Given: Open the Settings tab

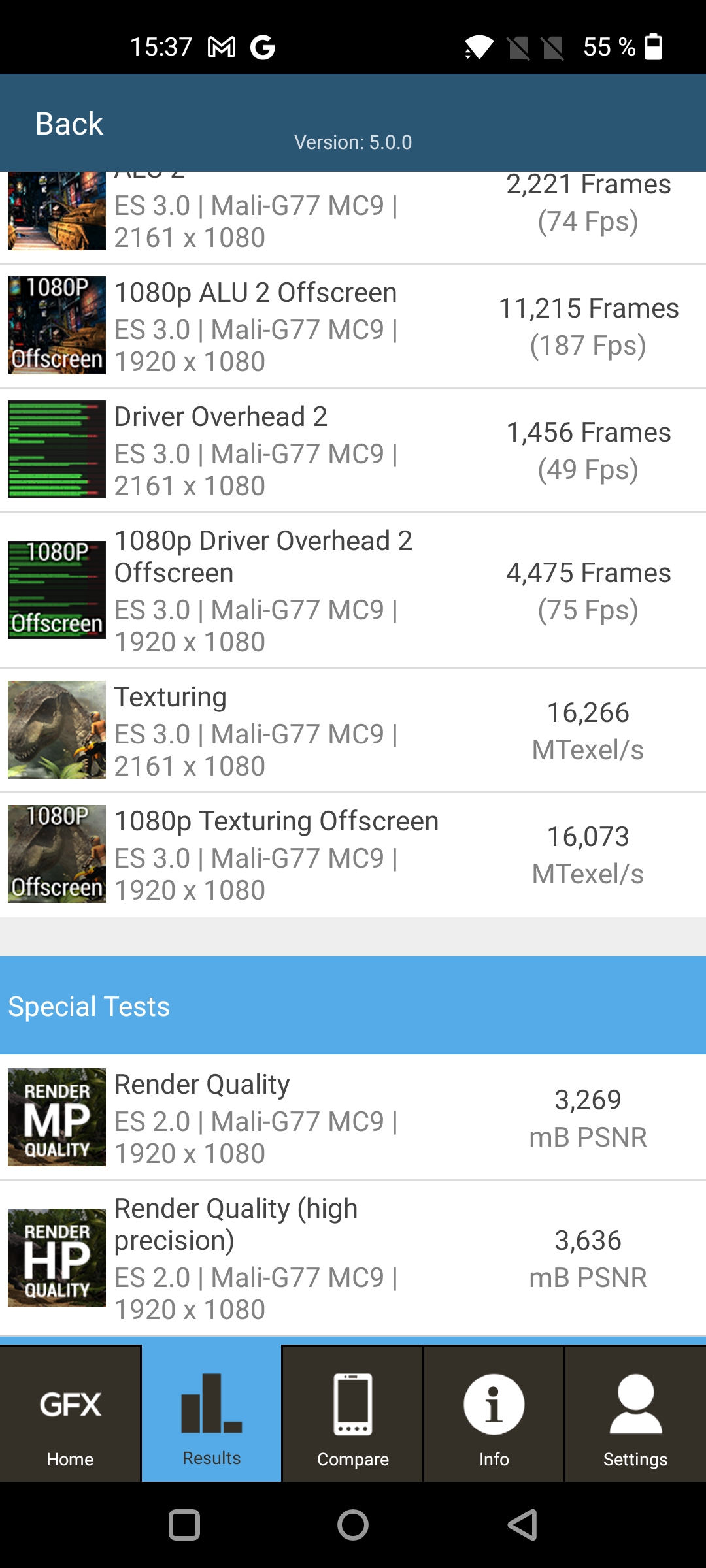Looking at the screenshot, I should point(635,1414).
